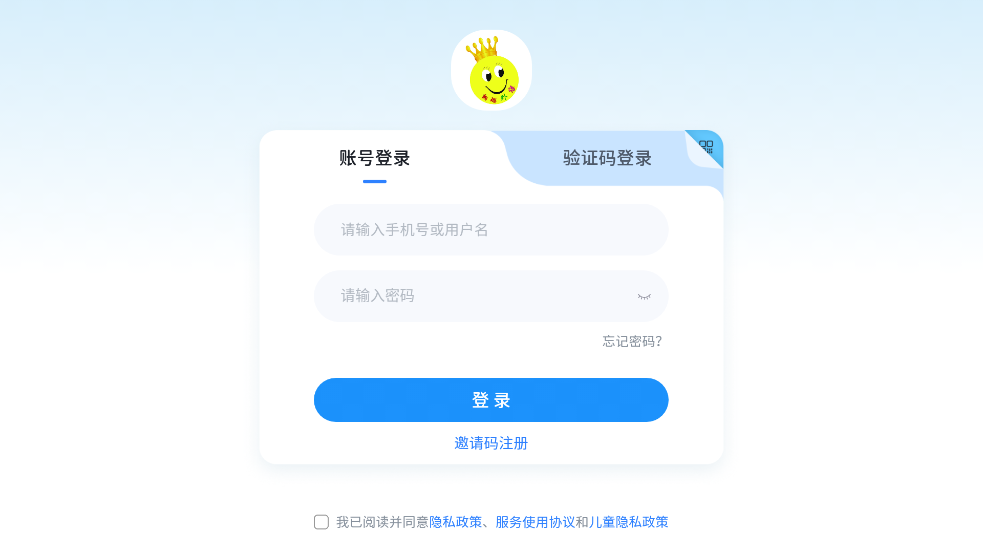The image size is (983, 553).
Task: Switch to QR code login
Action: click(x=707, y=146)
